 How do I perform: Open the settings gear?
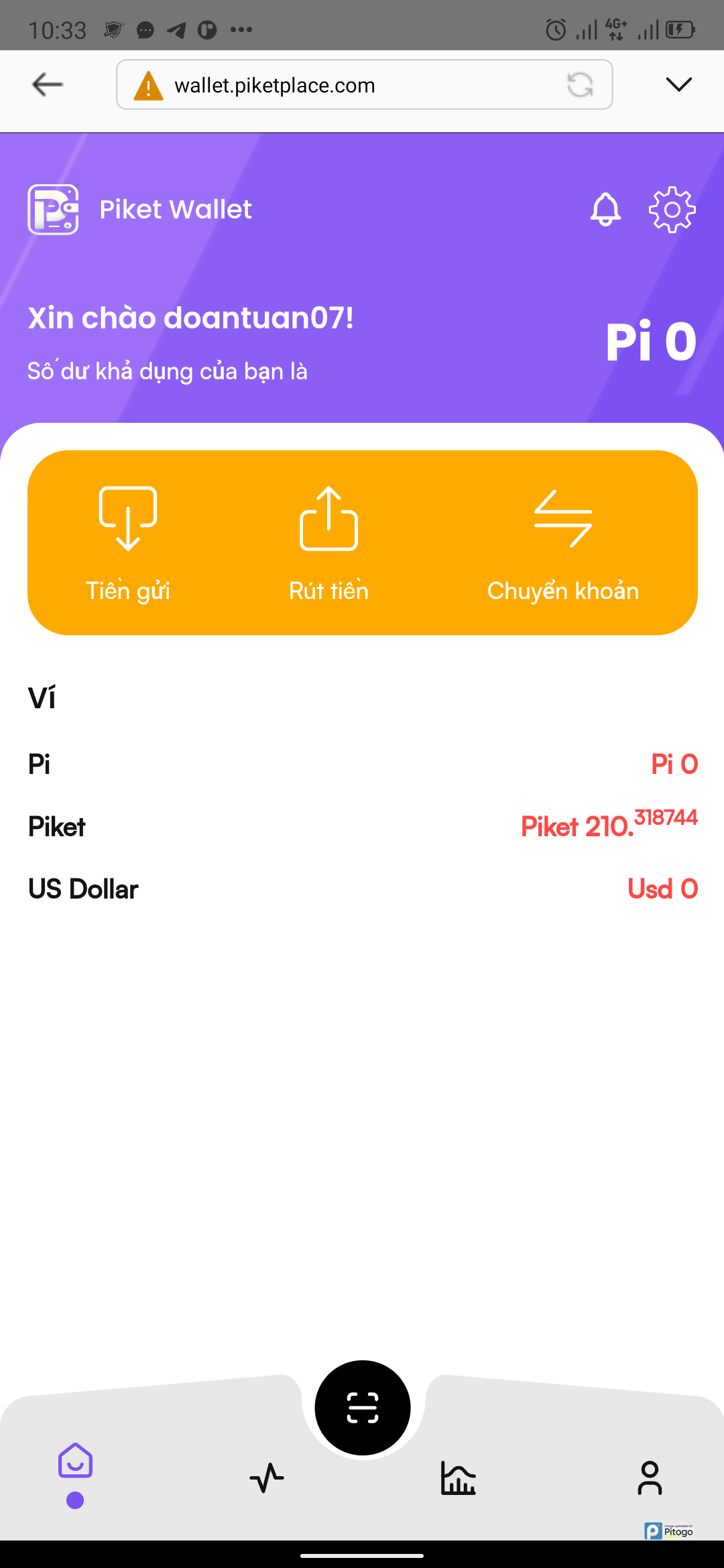click(672, 210)
